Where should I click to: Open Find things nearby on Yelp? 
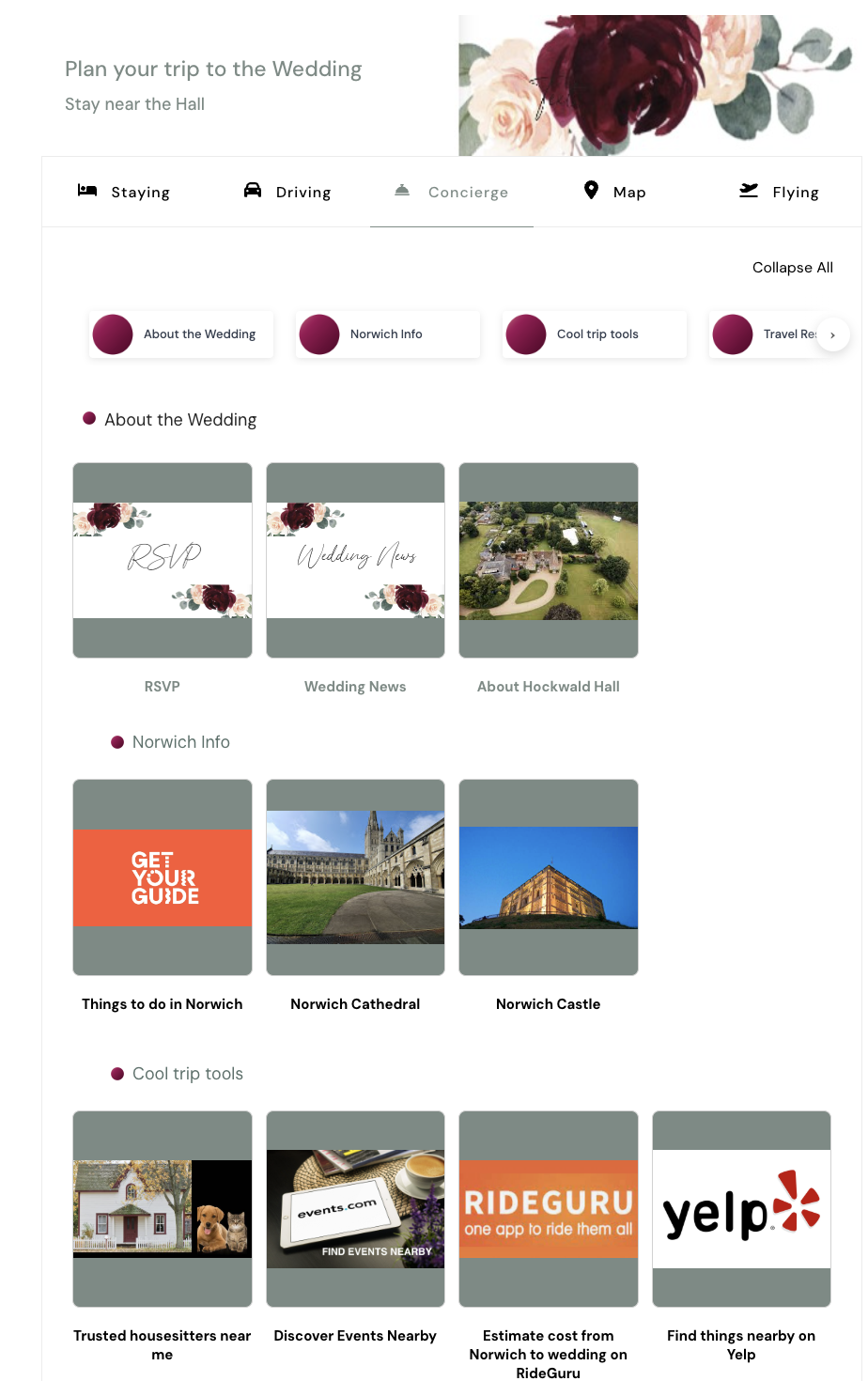pos(741,1209)
